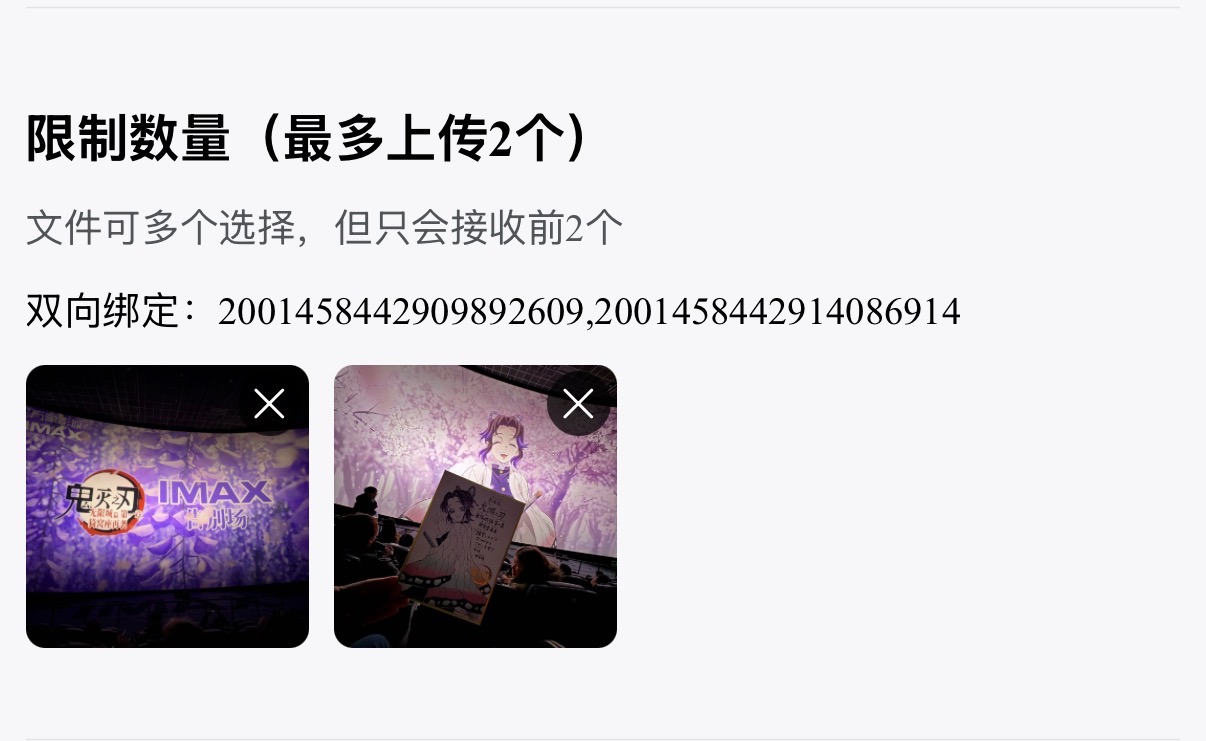
Task: Remove the IMAX screen image
Action: coord(270,404)
